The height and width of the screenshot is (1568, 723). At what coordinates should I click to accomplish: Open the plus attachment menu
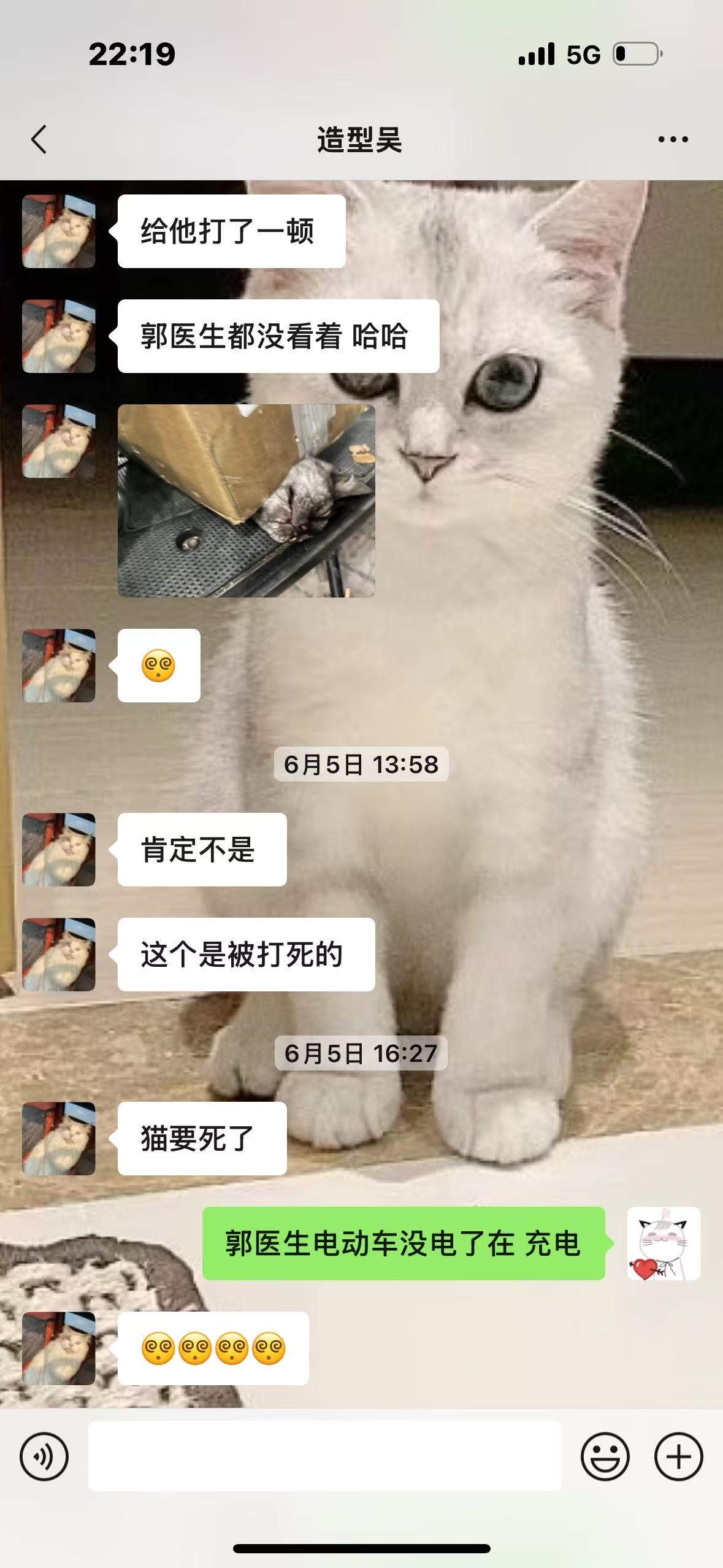(678, 1456)
